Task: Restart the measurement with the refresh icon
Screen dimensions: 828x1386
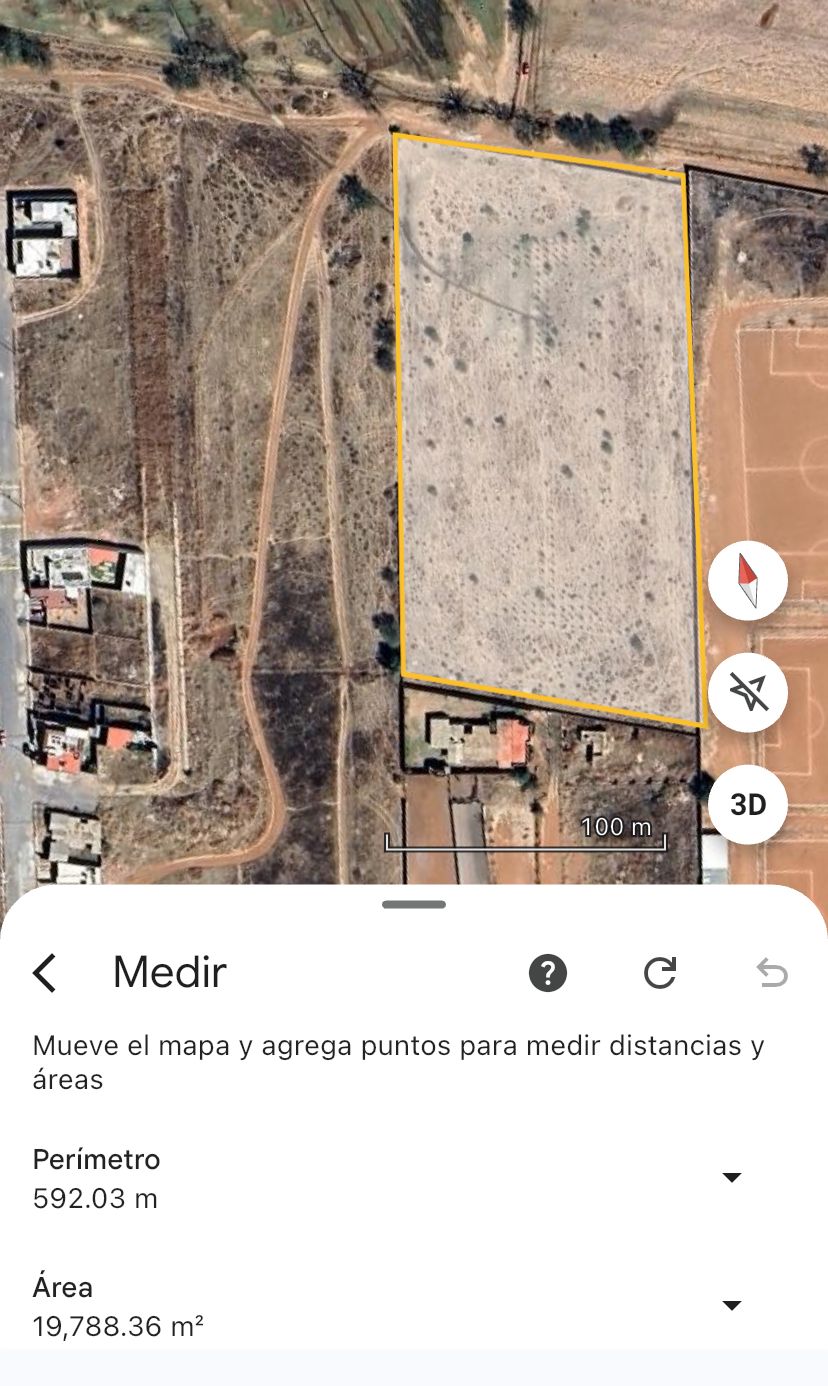Action: pos(660,972)
